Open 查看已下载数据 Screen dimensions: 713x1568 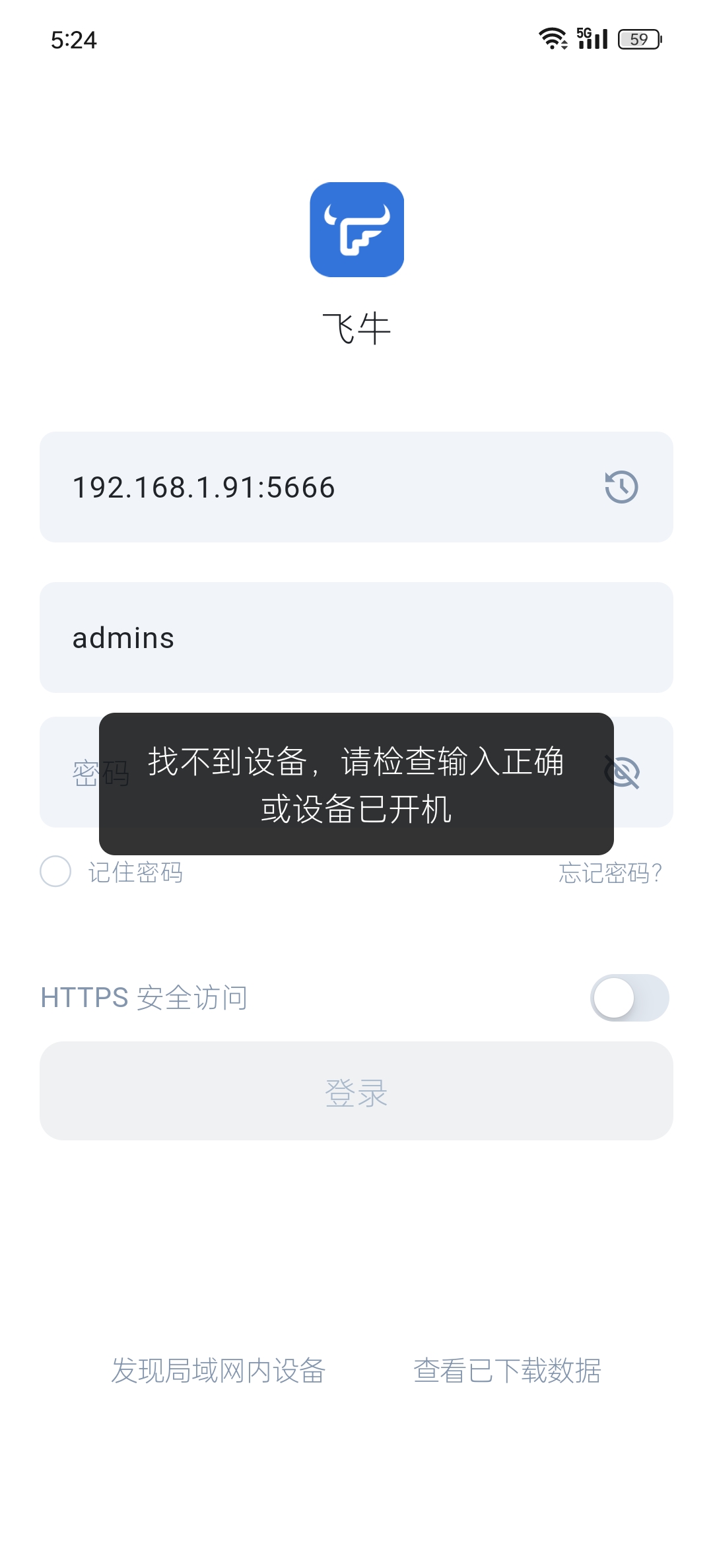point(507,1371)
